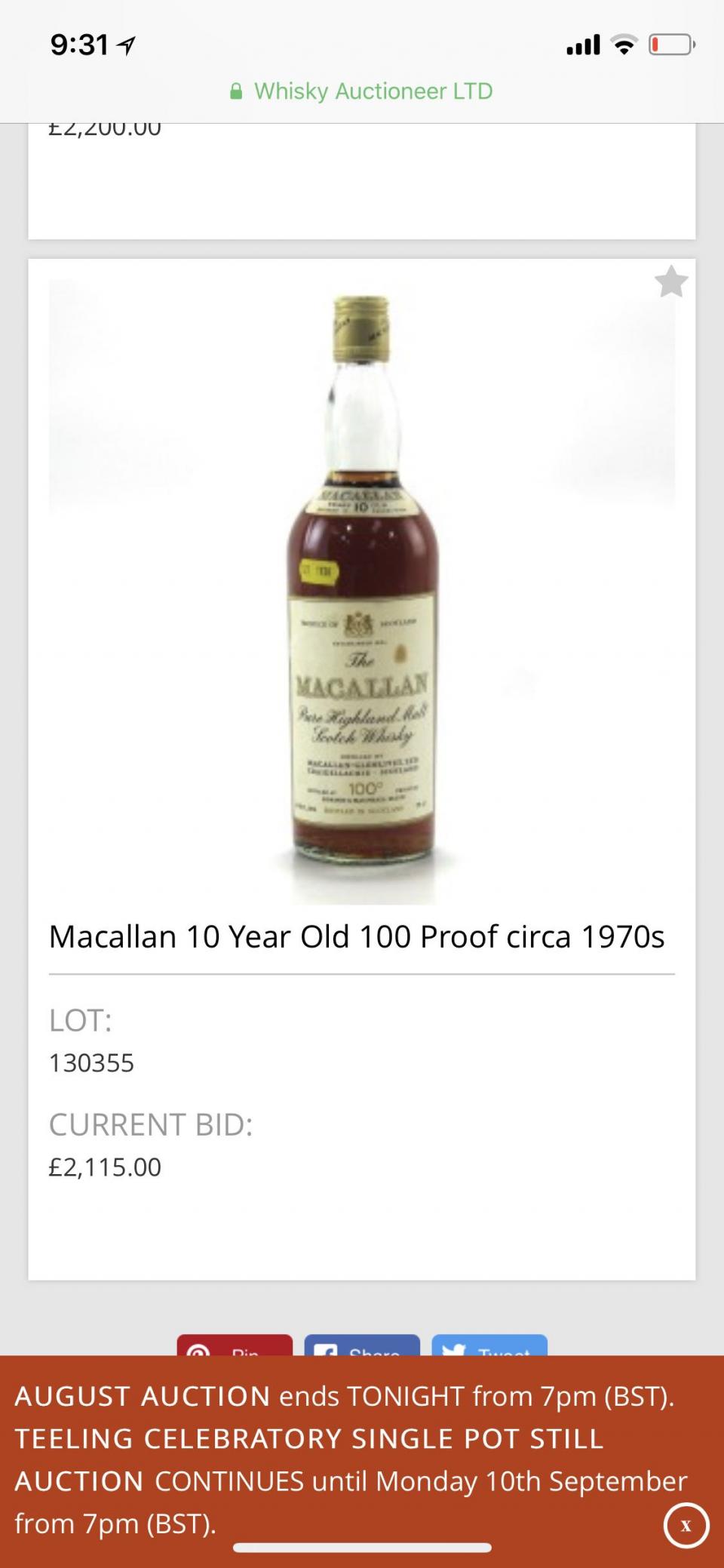This screenshot has height=1568, width=724.
Task: Open Macallan 10 Year Old 100 Proof listing title
Action: point(357,936)
